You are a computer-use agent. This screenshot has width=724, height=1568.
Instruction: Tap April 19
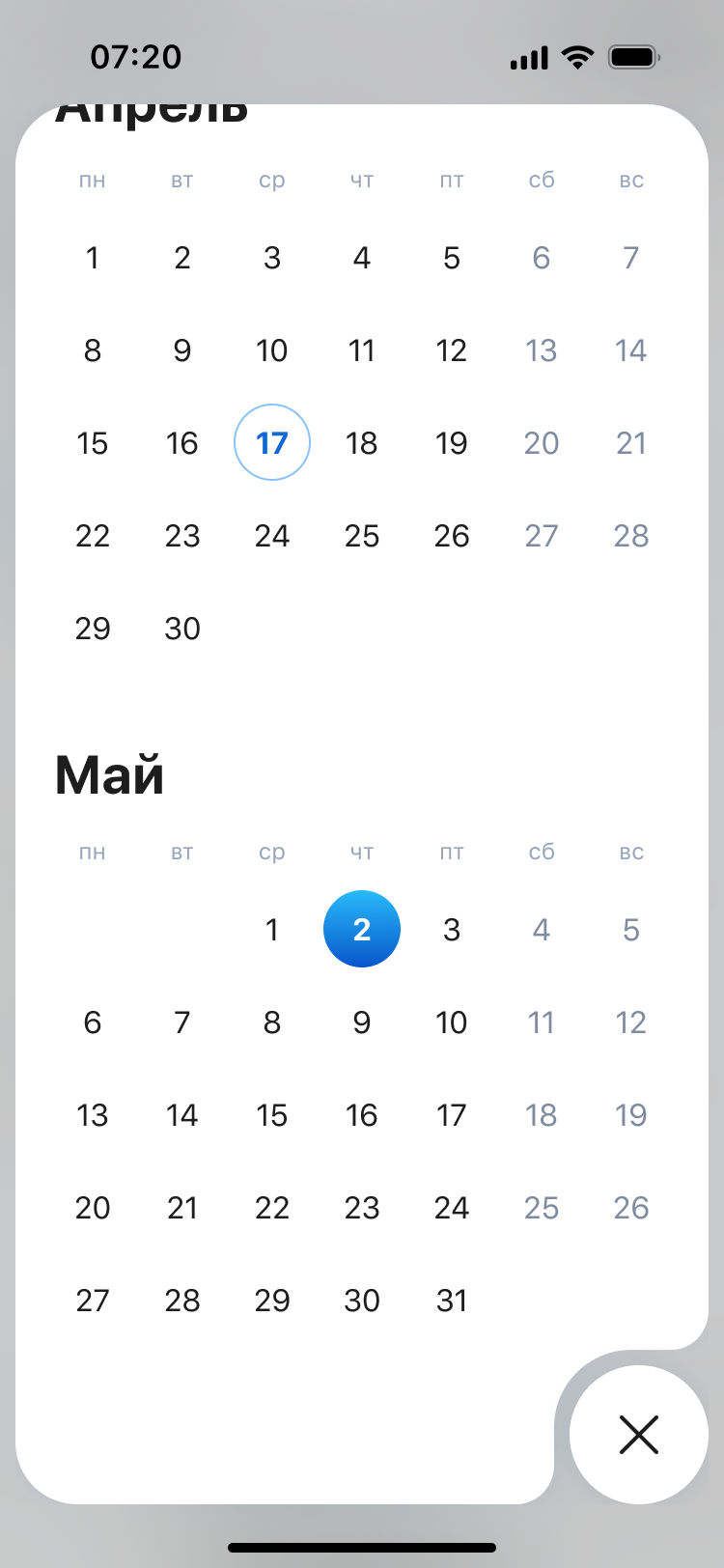pyautogui.click(x=452, y=443)
